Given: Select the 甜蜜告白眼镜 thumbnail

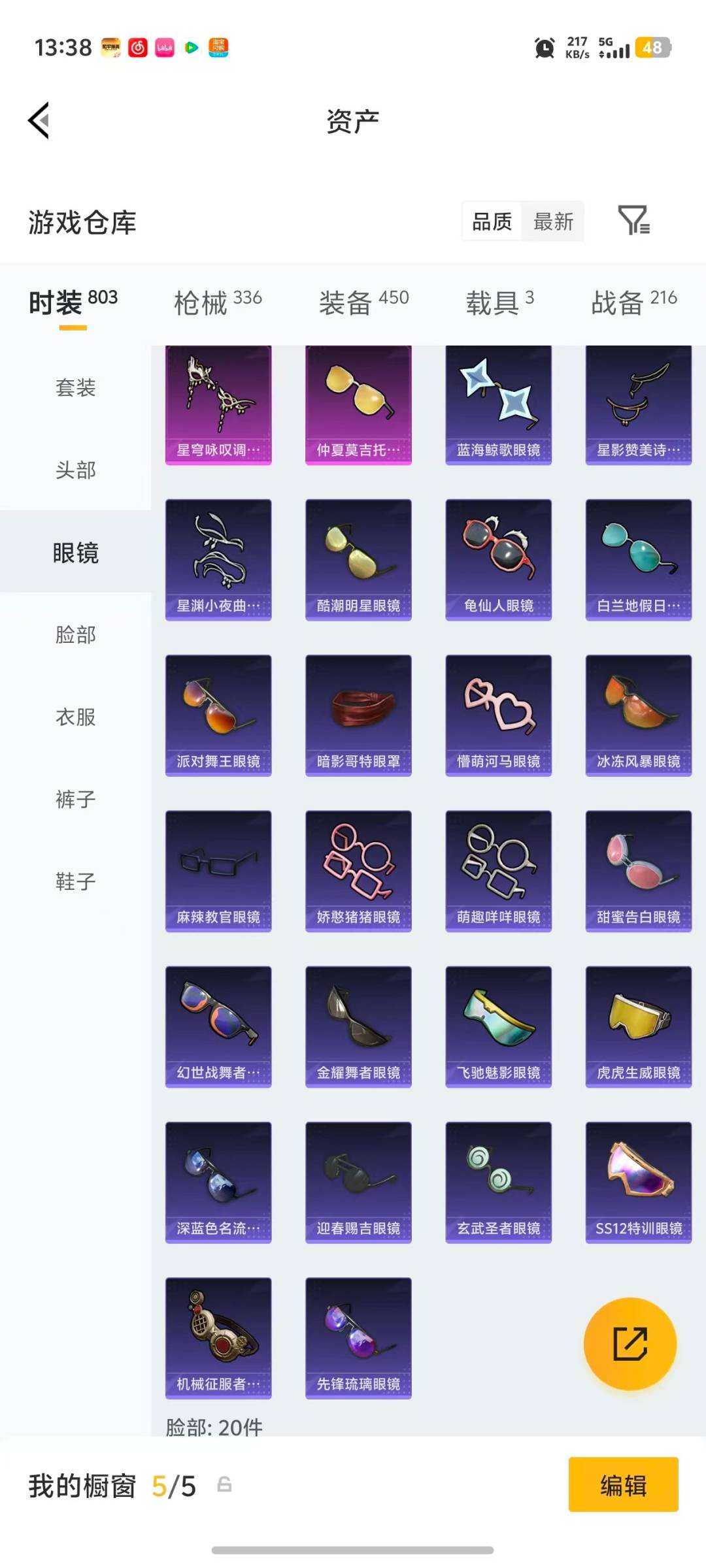Looking at the screenshot, I should point(638,870).
